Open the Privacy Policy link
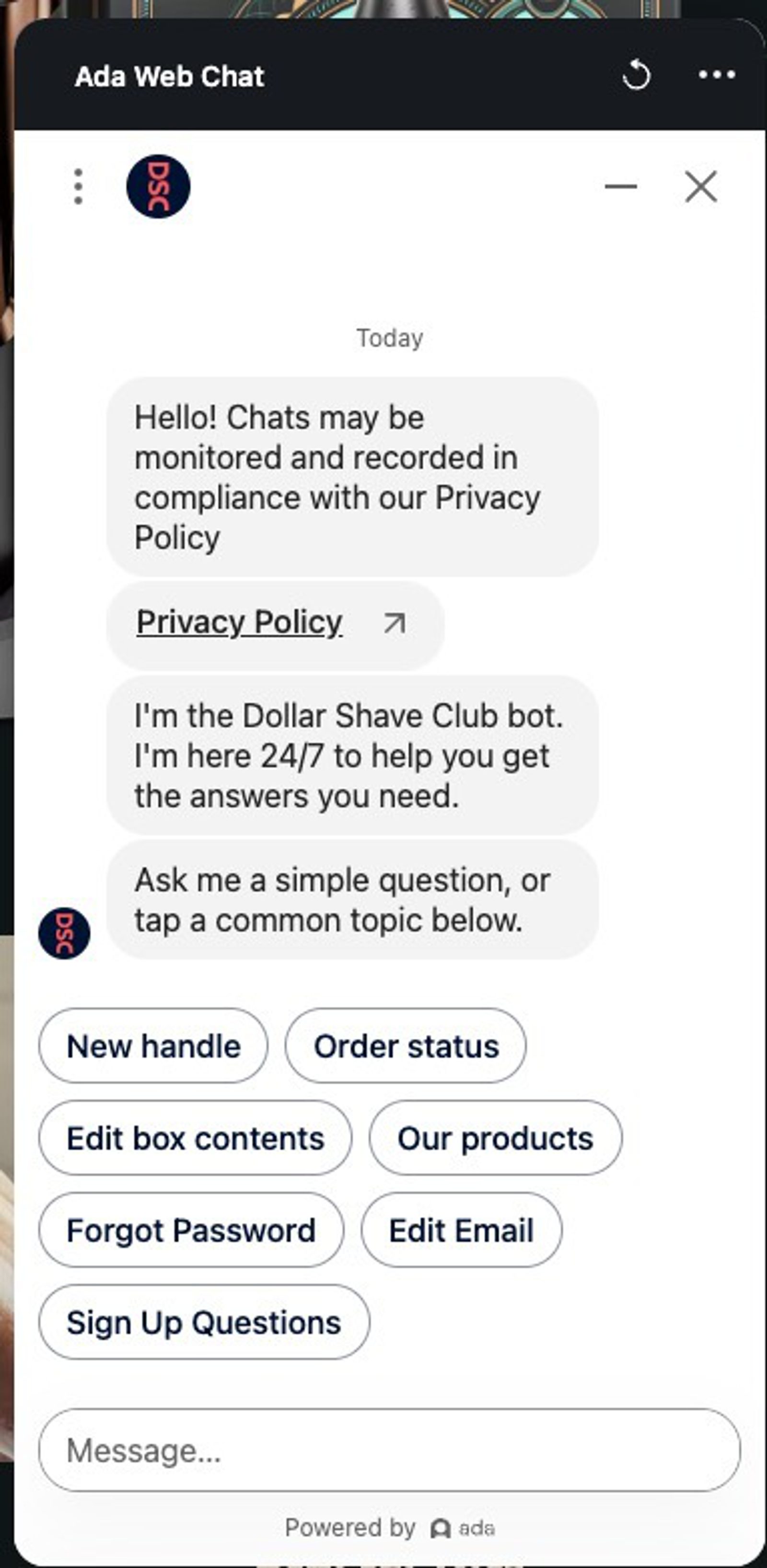This screenshot has height=1568, width=767. pos(238,622)
